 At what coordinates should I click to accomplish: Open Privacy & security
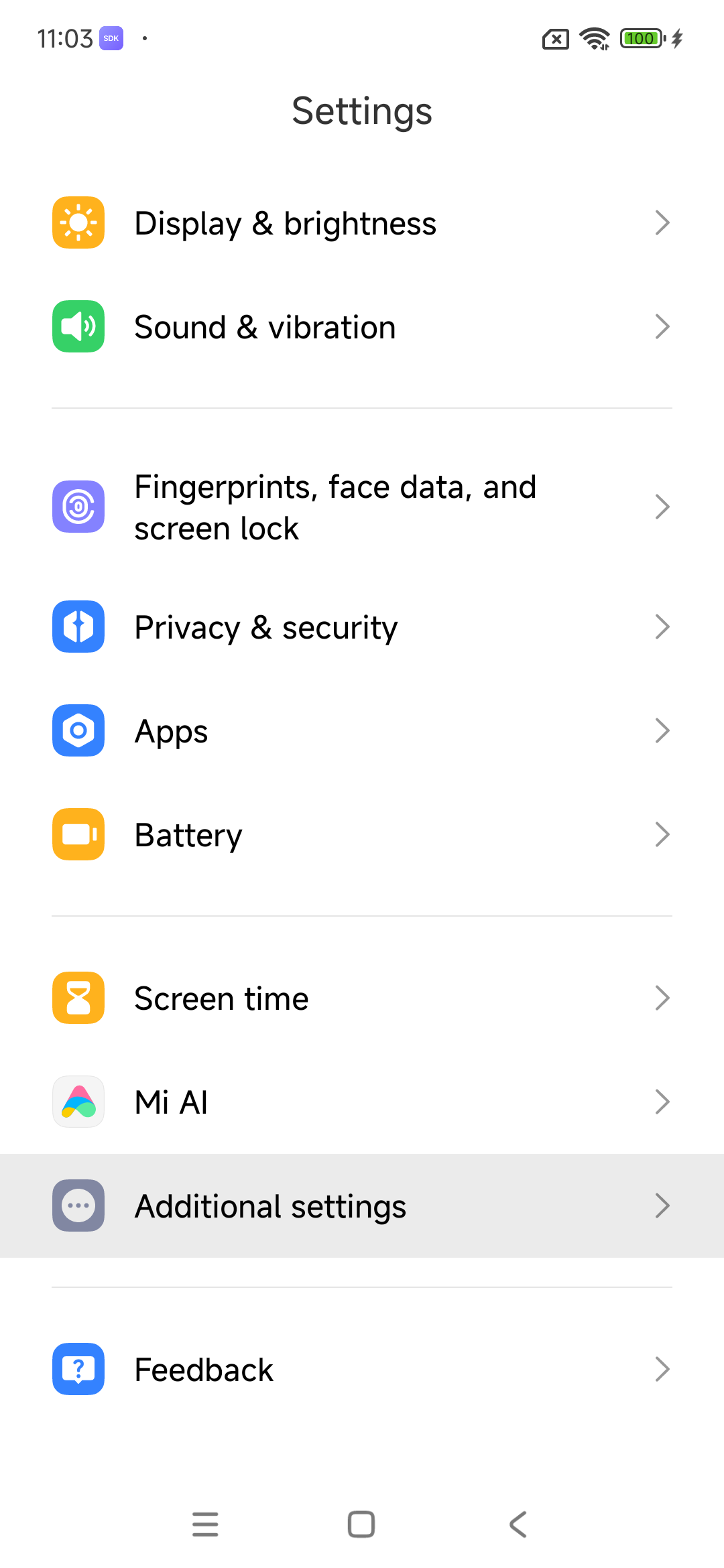[x=362, y=627]
